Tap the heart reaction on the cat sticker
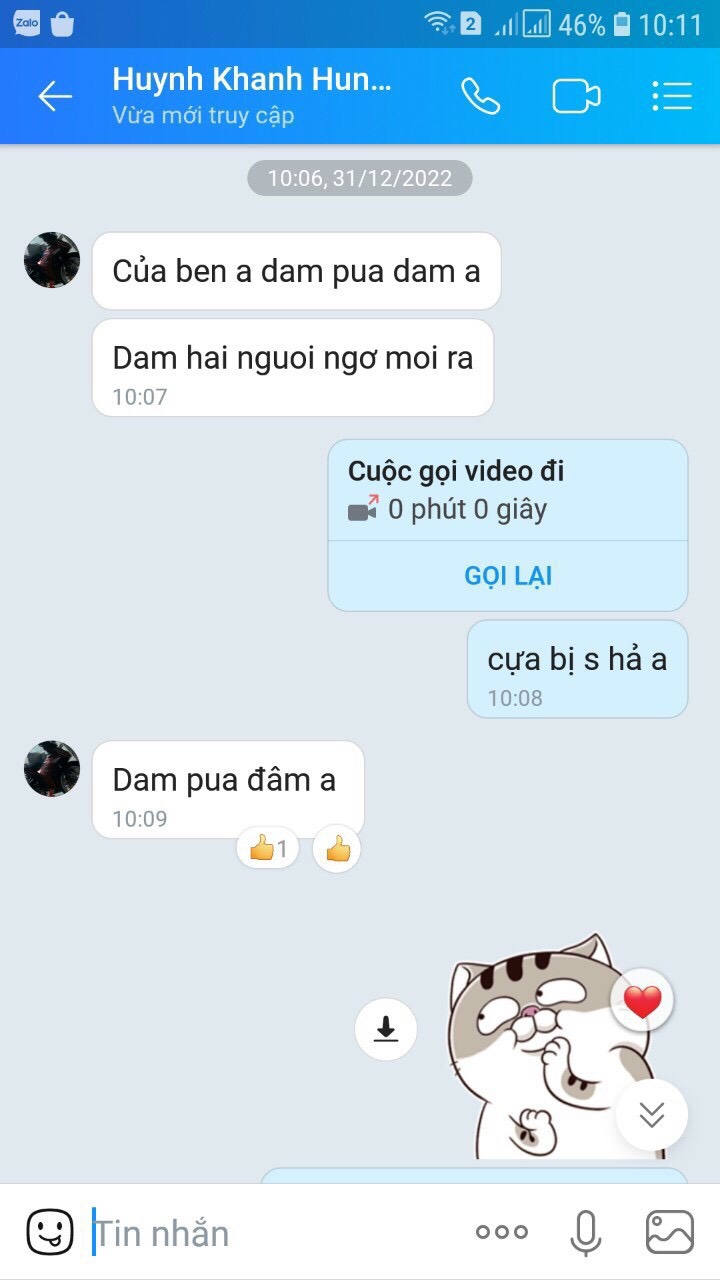 [x=642, y=1000]
